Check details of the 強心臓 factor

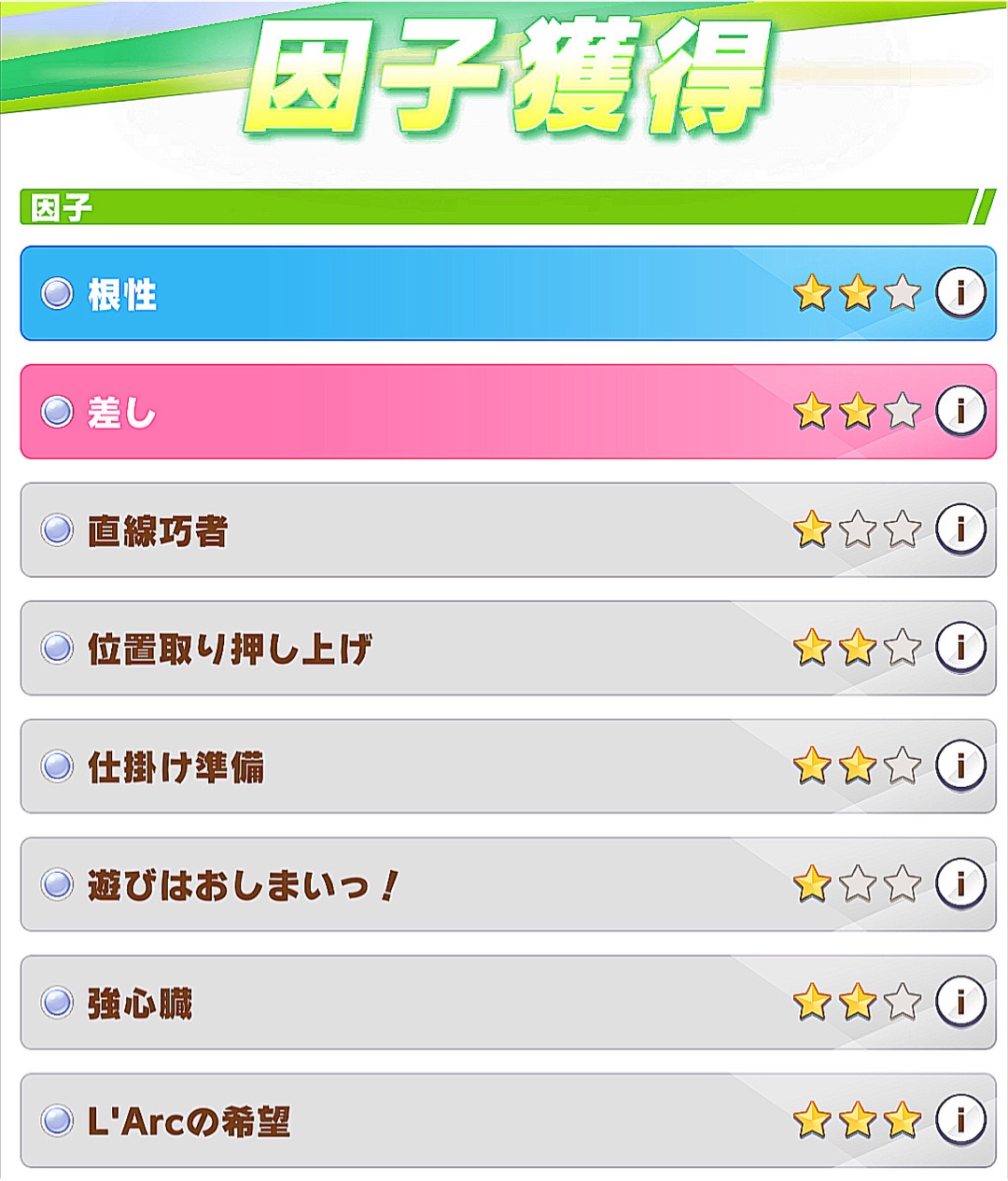(x=960, y=1002)
